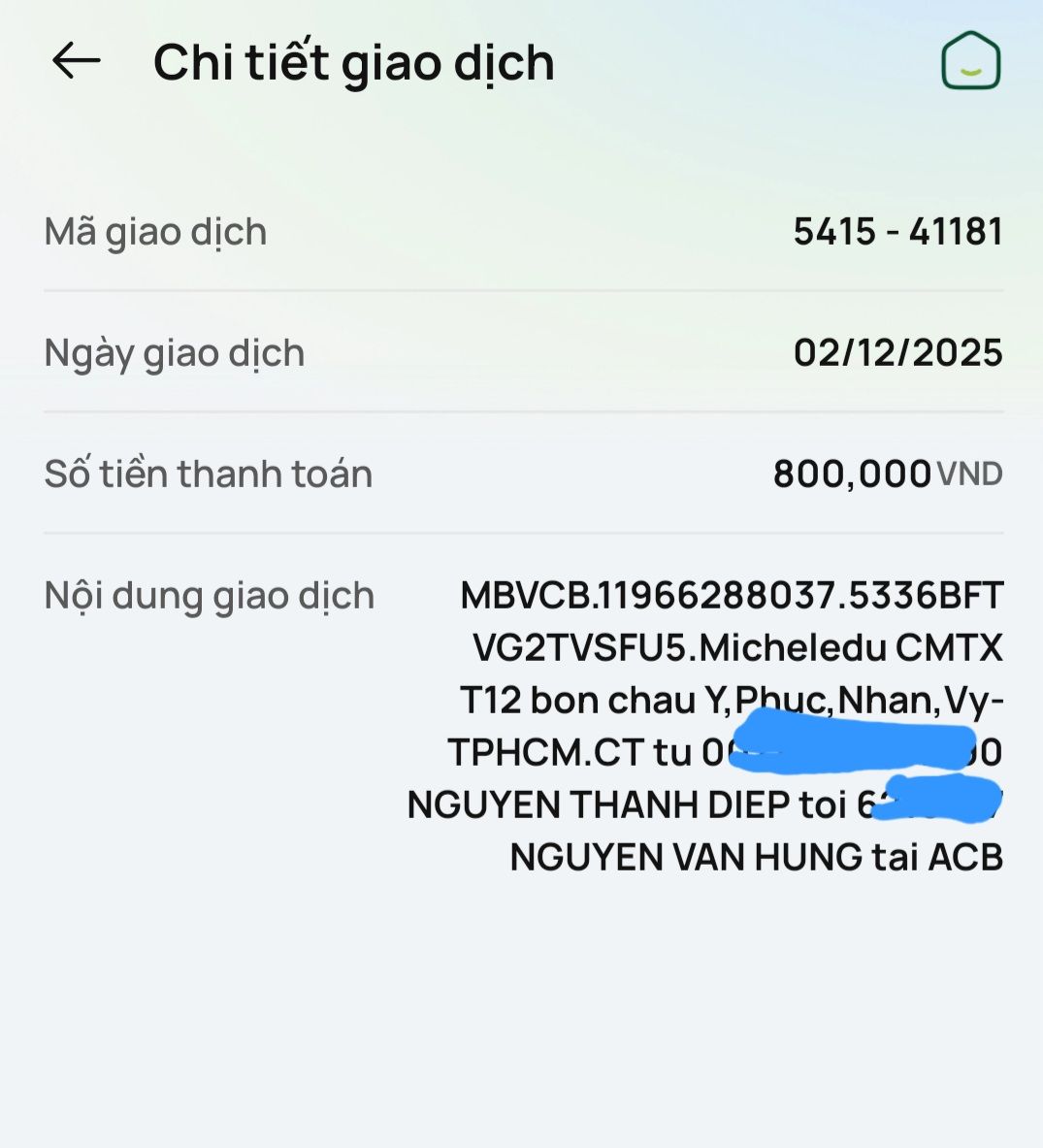Go back from transaction details
1043x1148 pixels.
[76, 61]
